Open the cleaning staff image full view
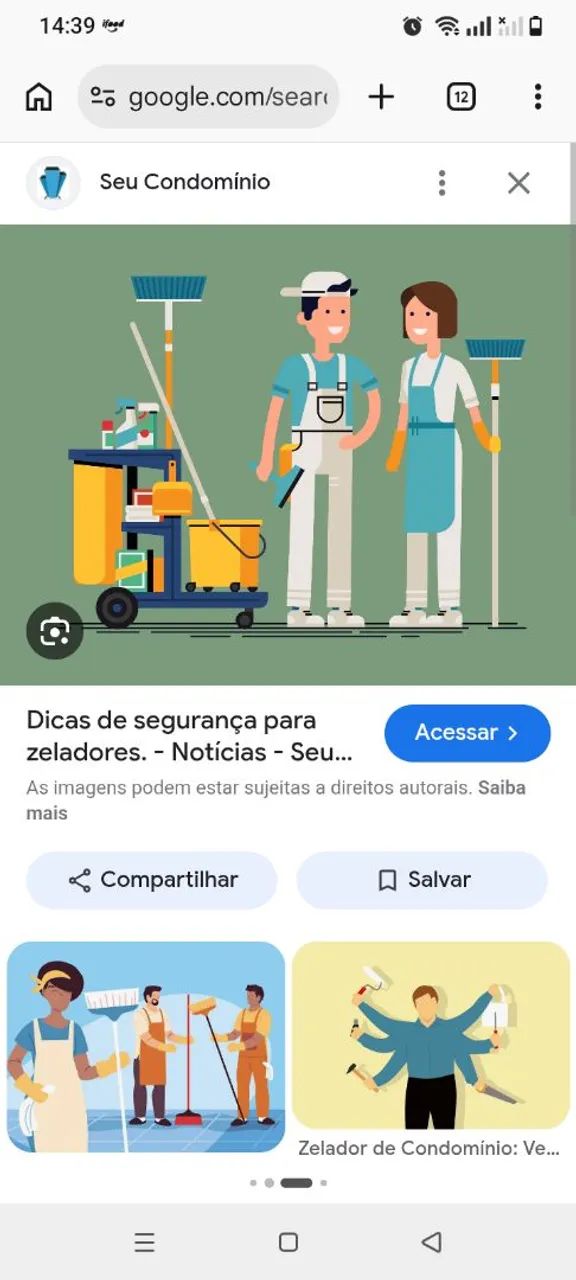Viewport: 576px width, 1280px height. click(288, 454)
